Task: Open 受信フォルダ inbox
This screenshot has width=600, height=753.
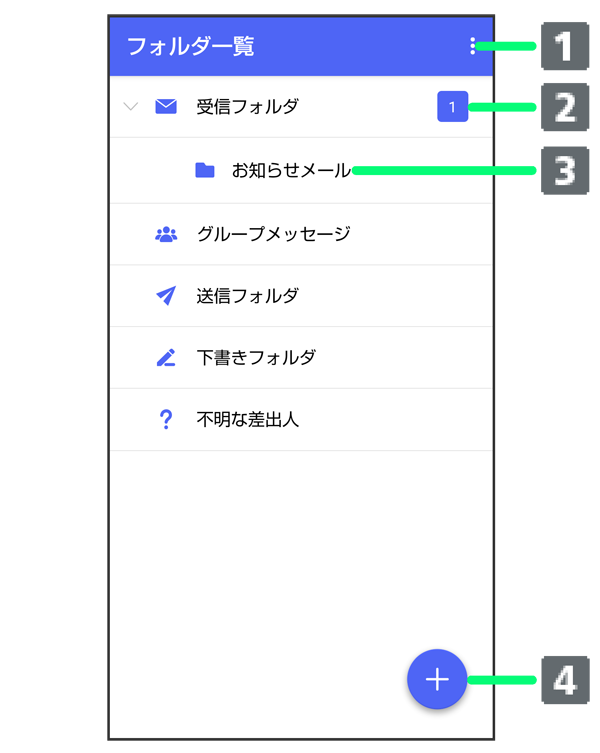Action: 247,107
